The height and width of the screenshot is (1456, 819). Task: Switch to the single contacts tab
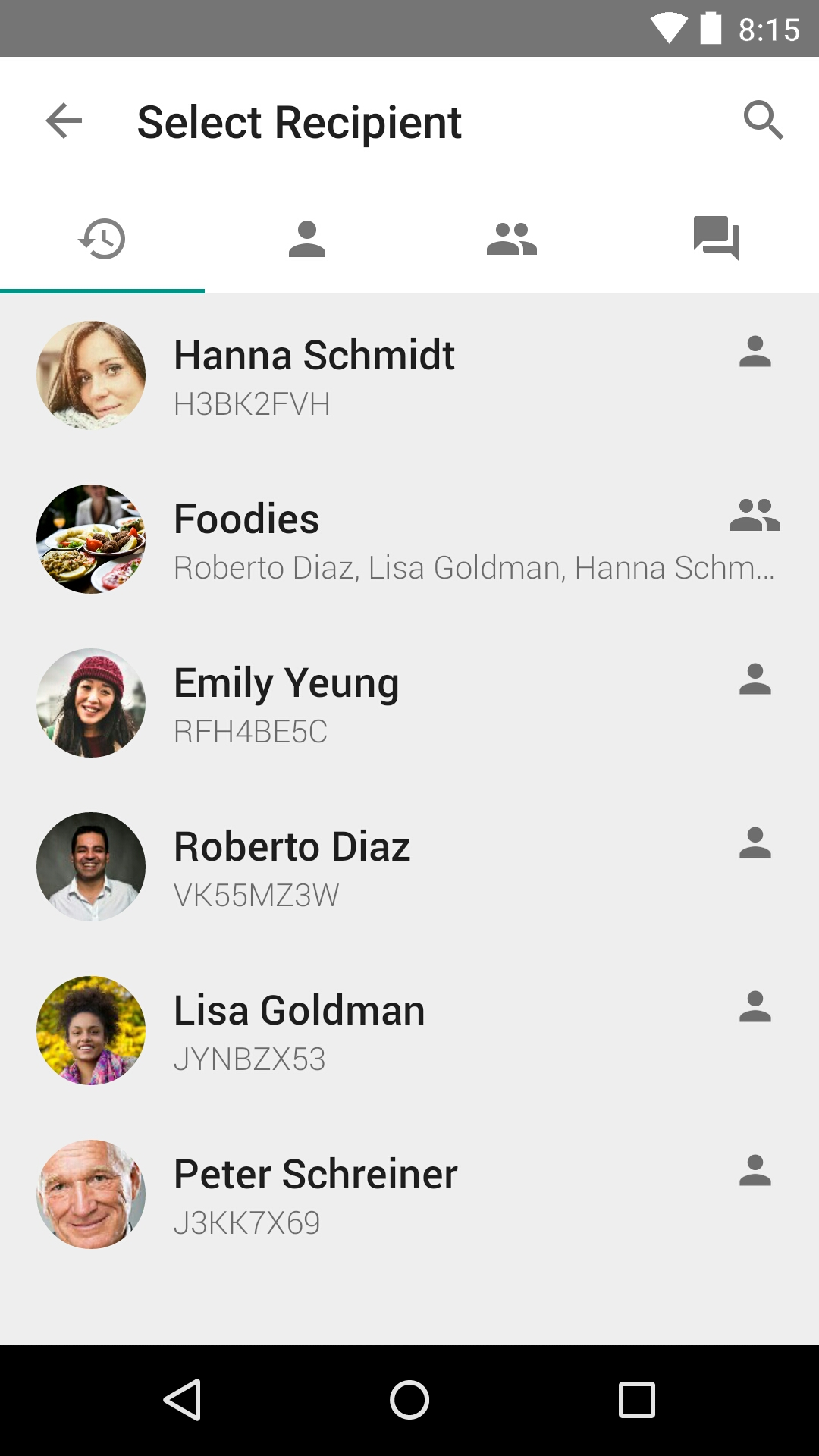click(307, 240)
